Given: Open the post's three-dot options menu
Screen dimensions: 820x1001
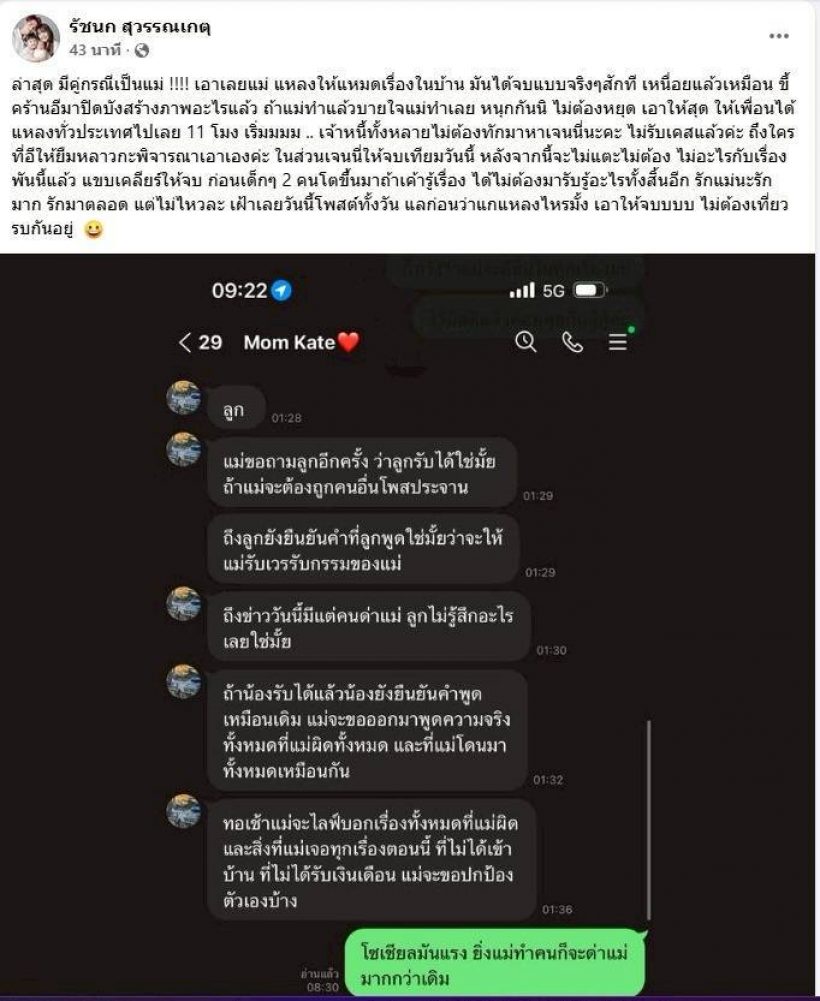Looking at the screenshot, I should (779, 36).
